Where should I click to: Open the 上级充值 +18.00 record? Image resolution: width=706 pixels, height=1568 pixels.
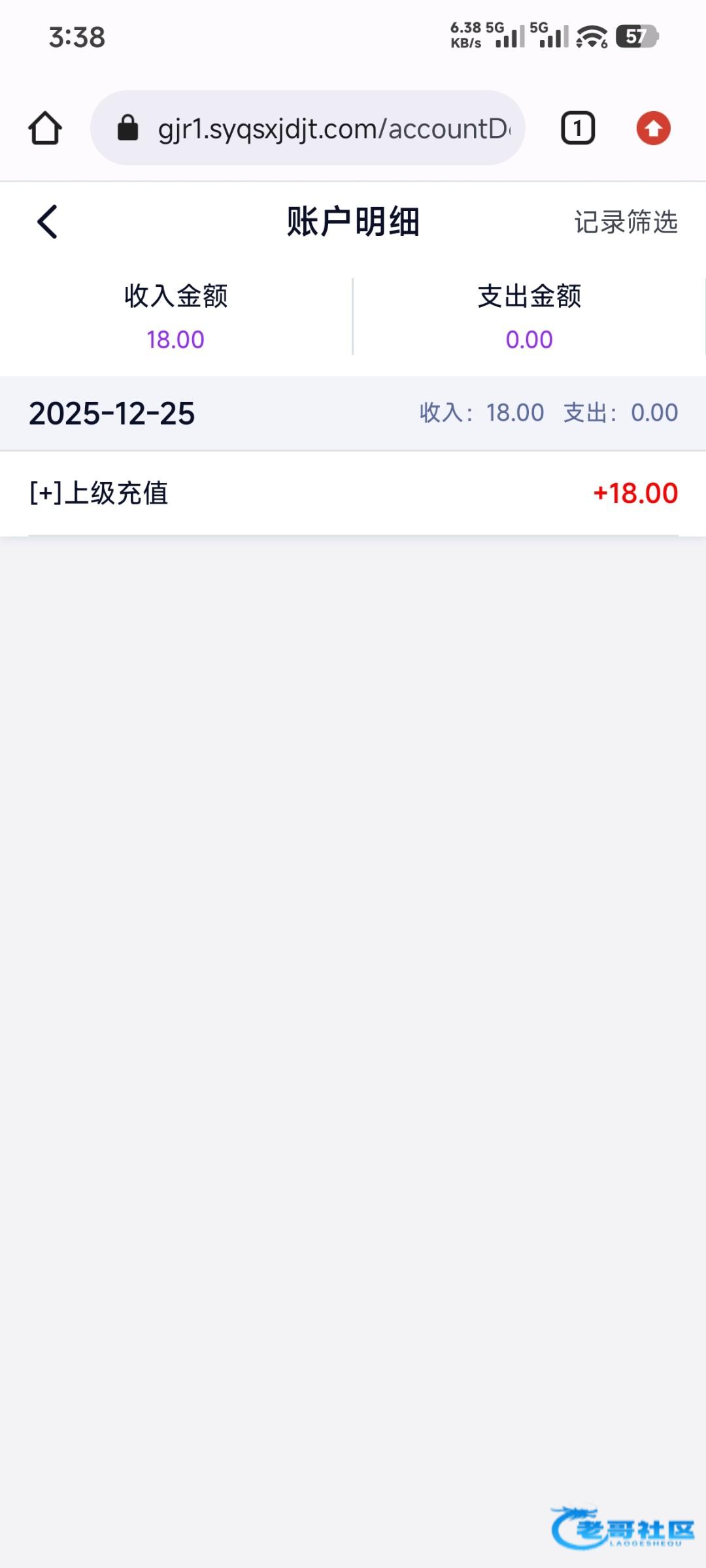(353, 493)
